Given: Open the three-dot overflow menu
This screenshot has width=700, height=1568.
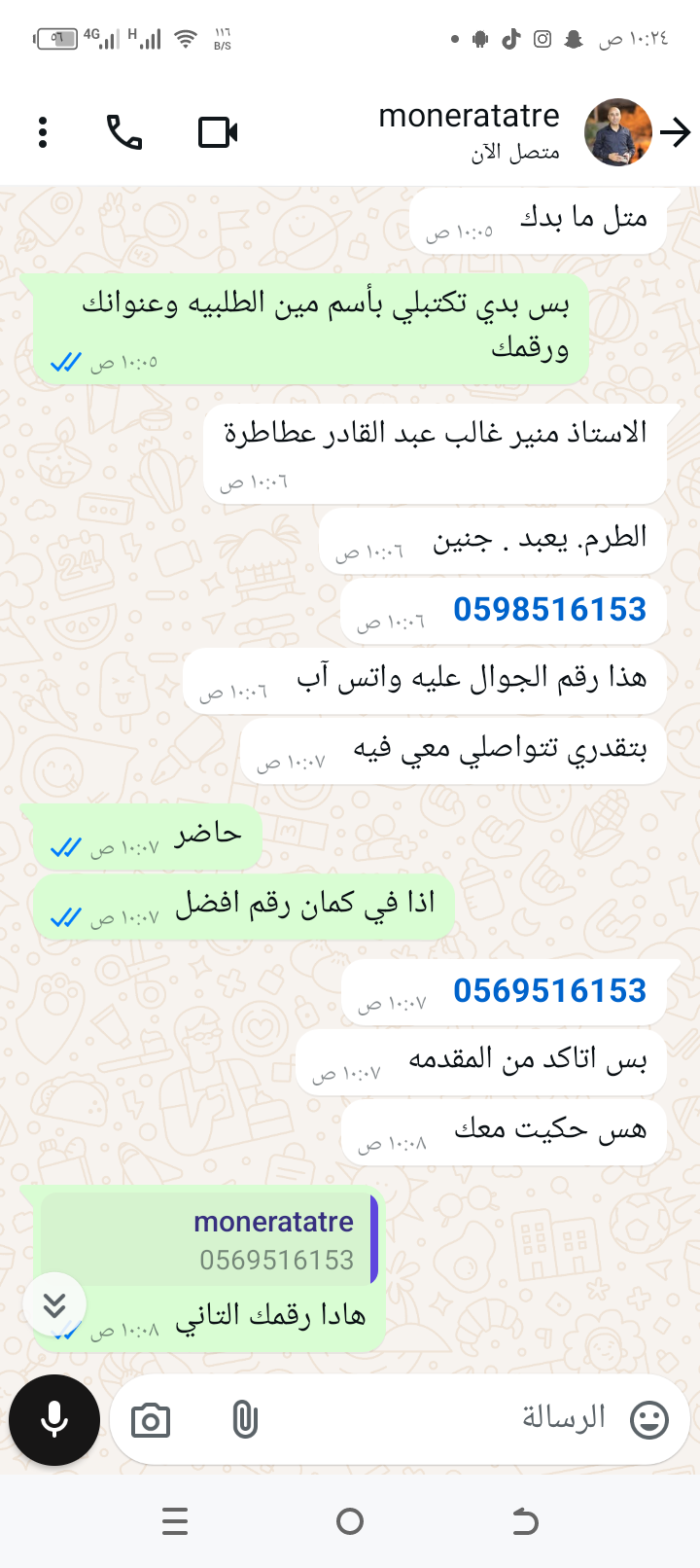Looking at the screenshot, I should pyautogui.click(x=43, y=132).
